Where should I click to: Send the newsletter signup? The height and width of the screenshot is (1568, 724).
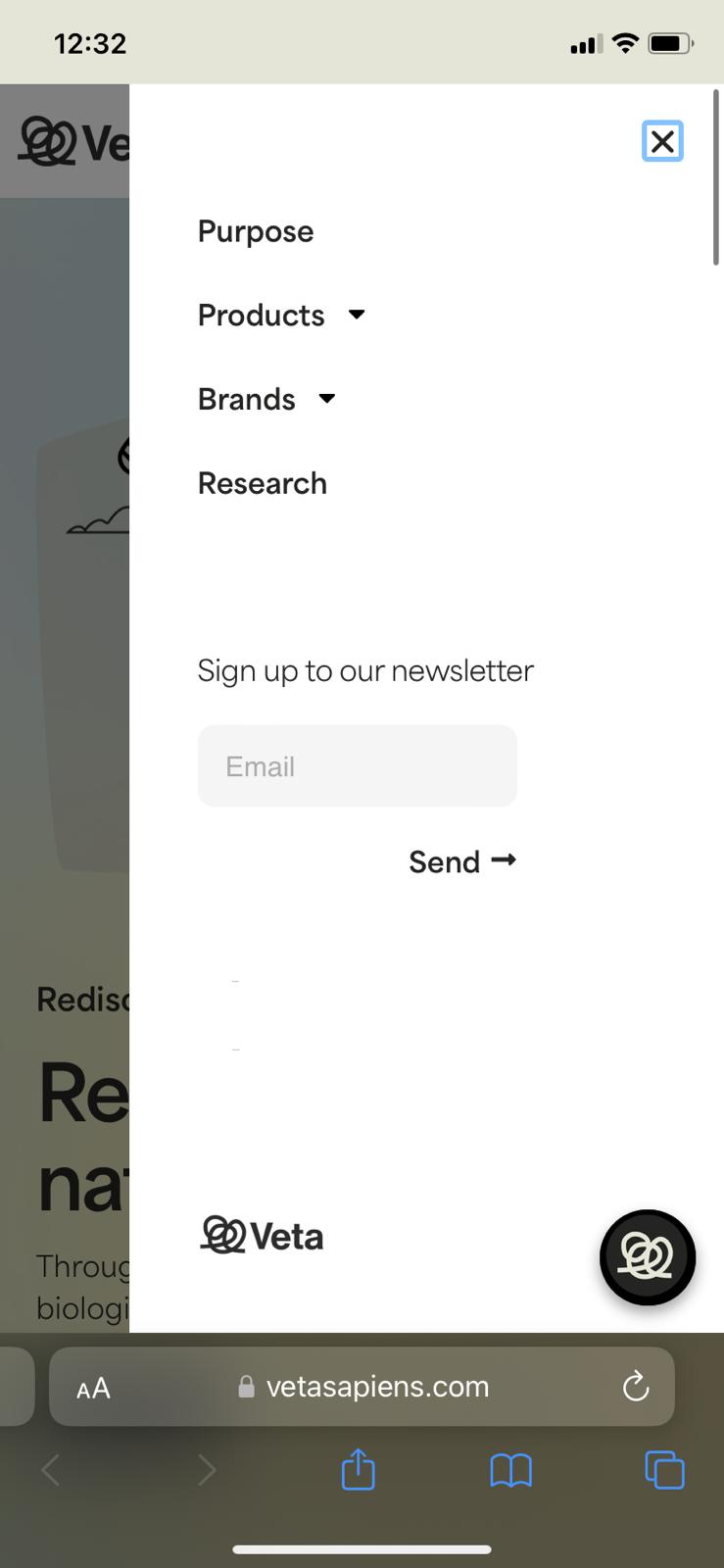coord(462,862)
